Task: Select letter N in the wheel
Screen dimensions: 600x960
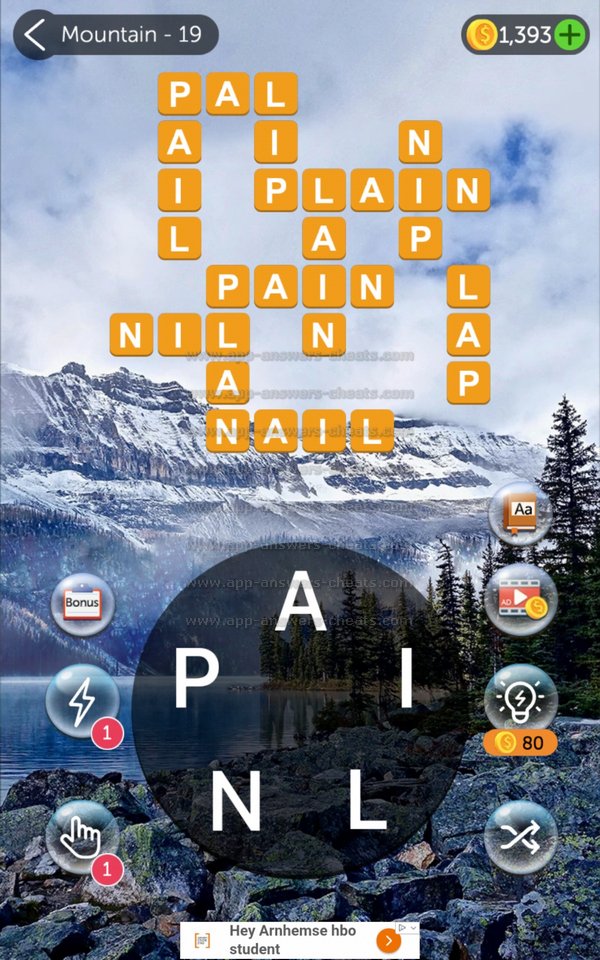Action: [x=234, y=803]
